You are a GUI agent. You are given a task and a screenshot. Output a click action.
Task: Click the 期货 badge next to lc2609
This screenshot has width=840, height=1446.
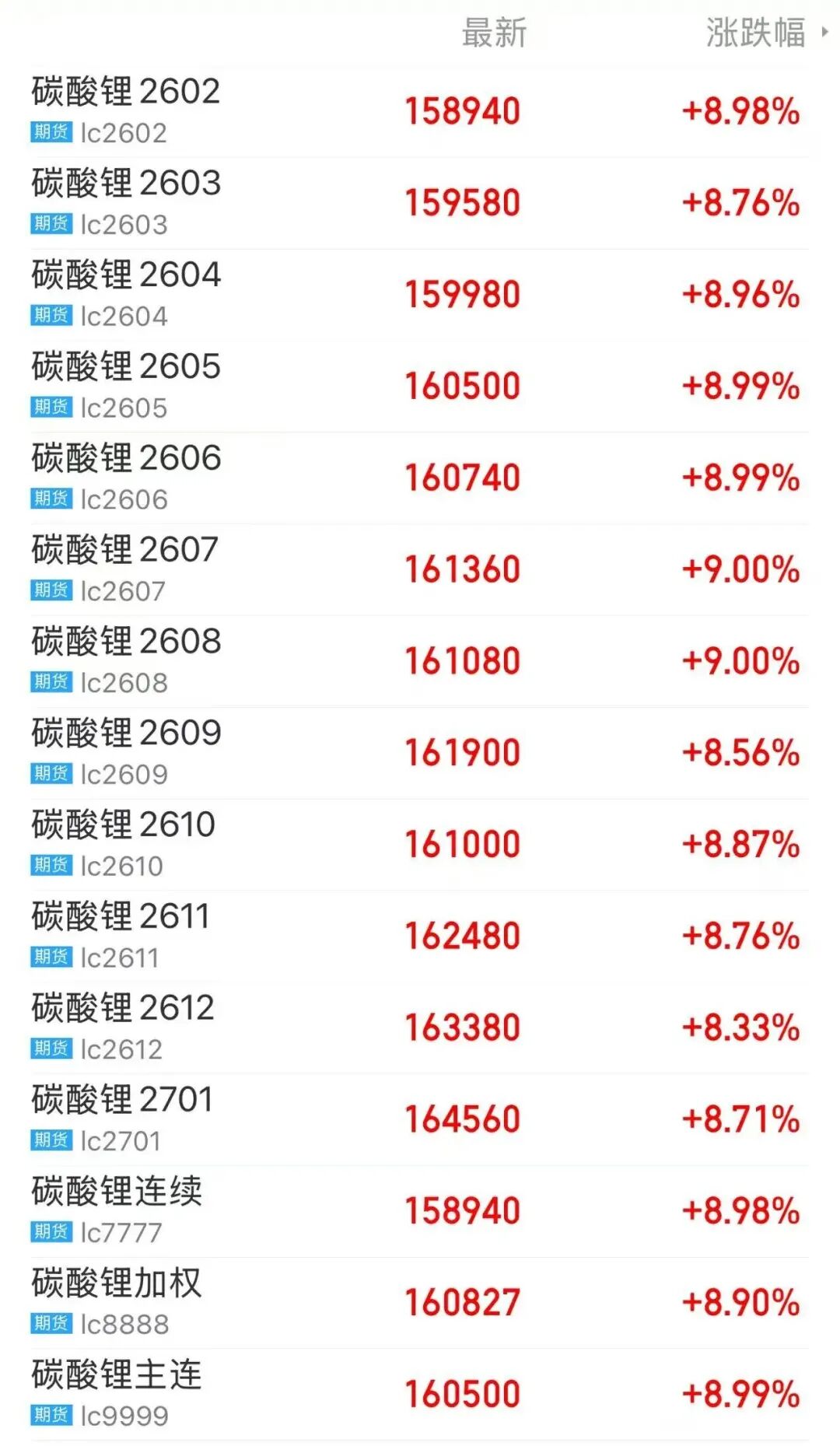tap(50, 773)
